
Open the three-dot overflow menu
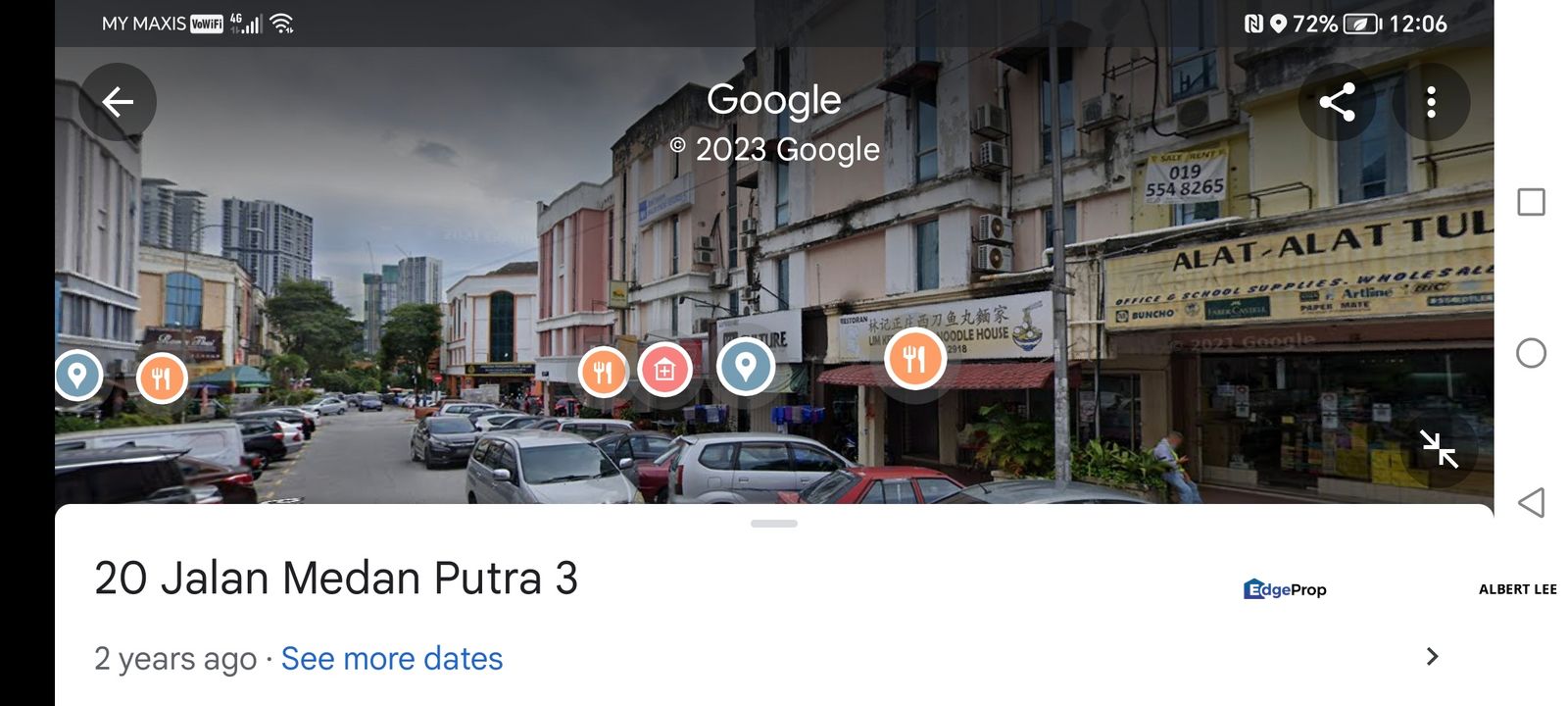[x=1431, y=102]
